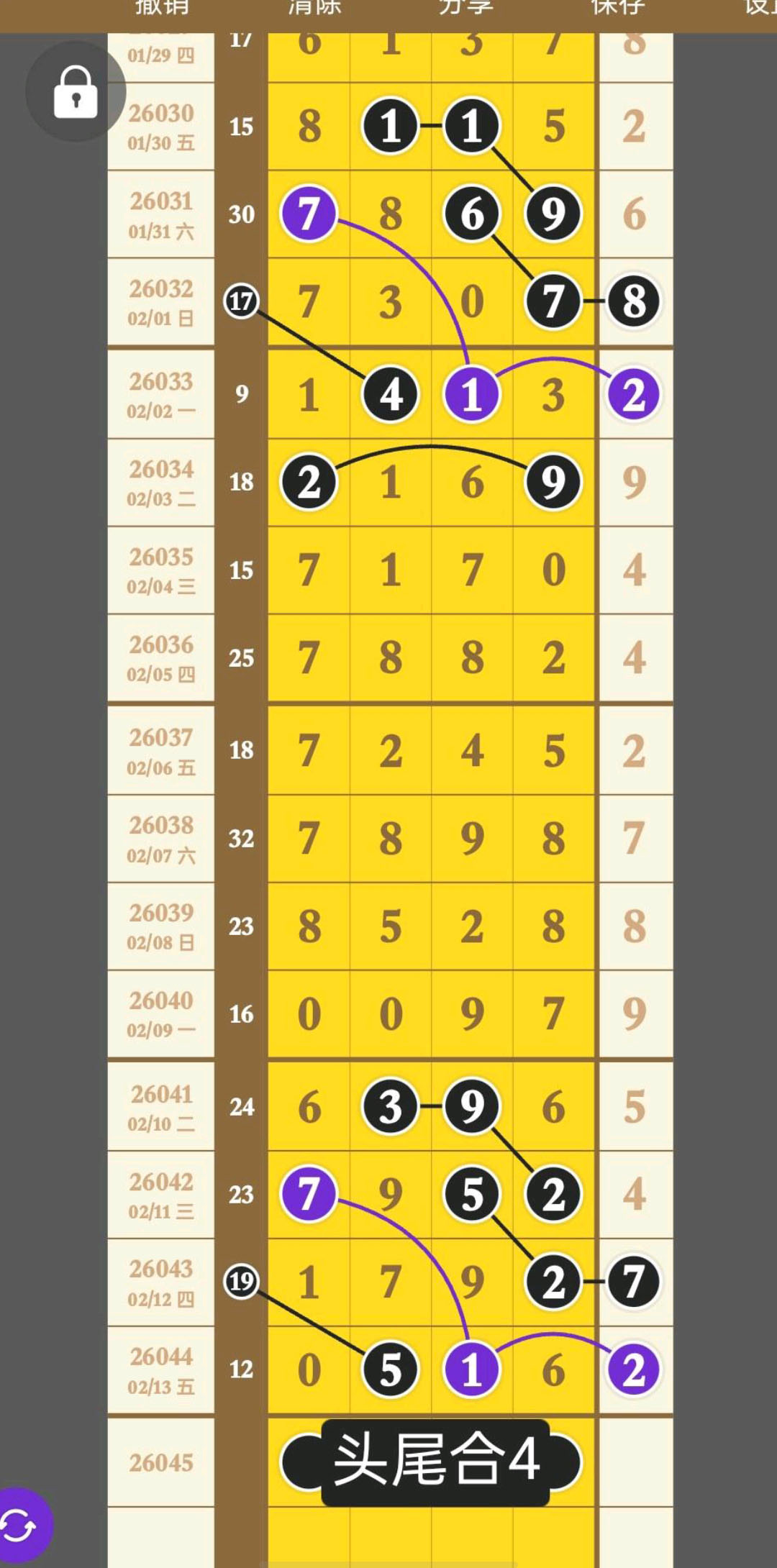This screenshot has height=1568, width=777.
Task: Tap the lock icon button
Action: coord(76,91)
